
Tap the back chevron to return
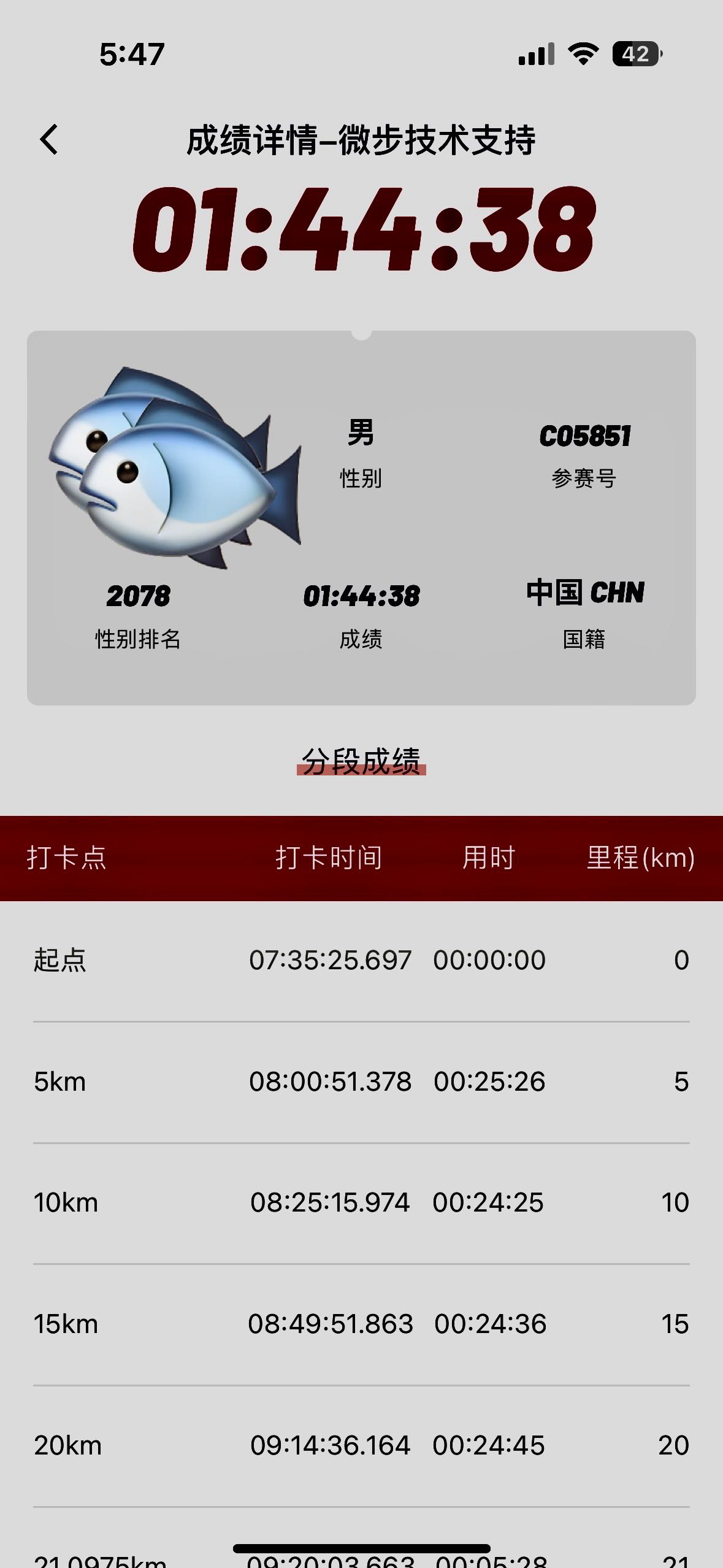(49, 140)
